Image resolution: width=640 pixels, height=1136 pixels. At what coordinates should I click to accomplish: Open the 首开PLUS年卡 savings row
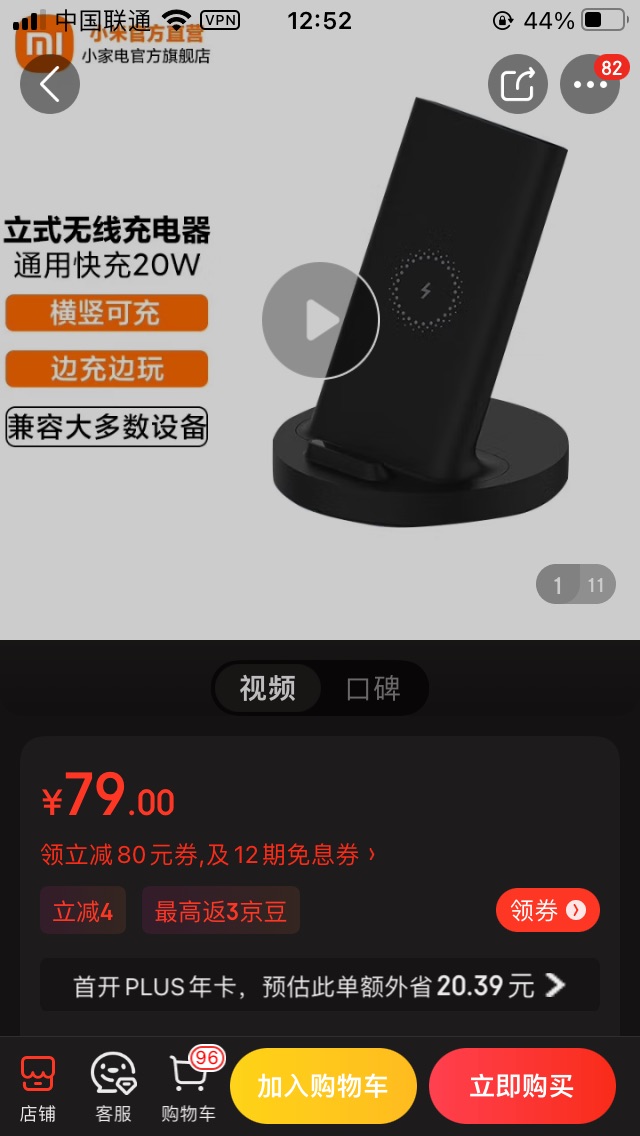click(x=320, y=986)
